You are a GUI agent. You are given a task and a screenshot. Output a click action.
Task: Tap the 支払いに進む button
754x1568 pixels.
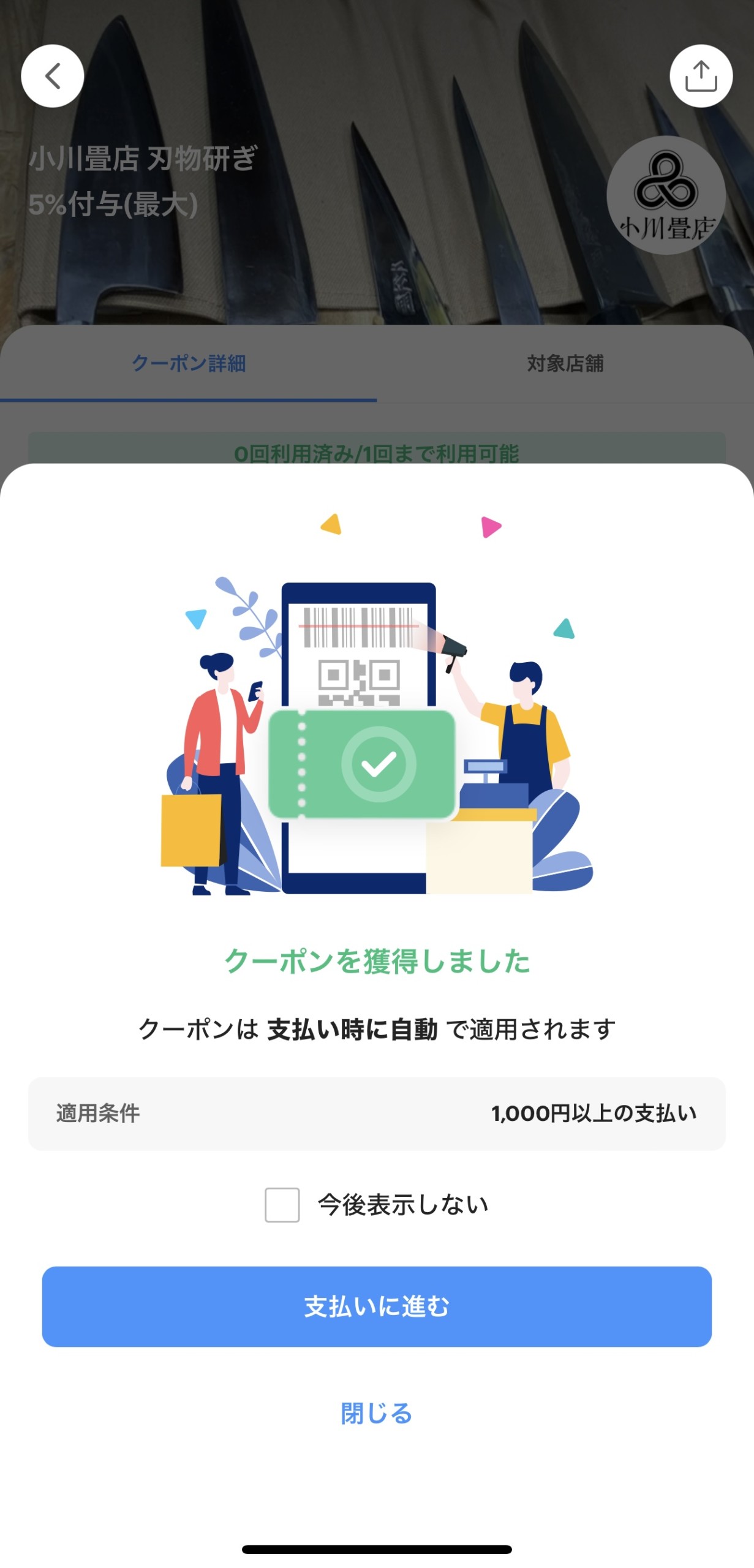[x=377, y=1306]
